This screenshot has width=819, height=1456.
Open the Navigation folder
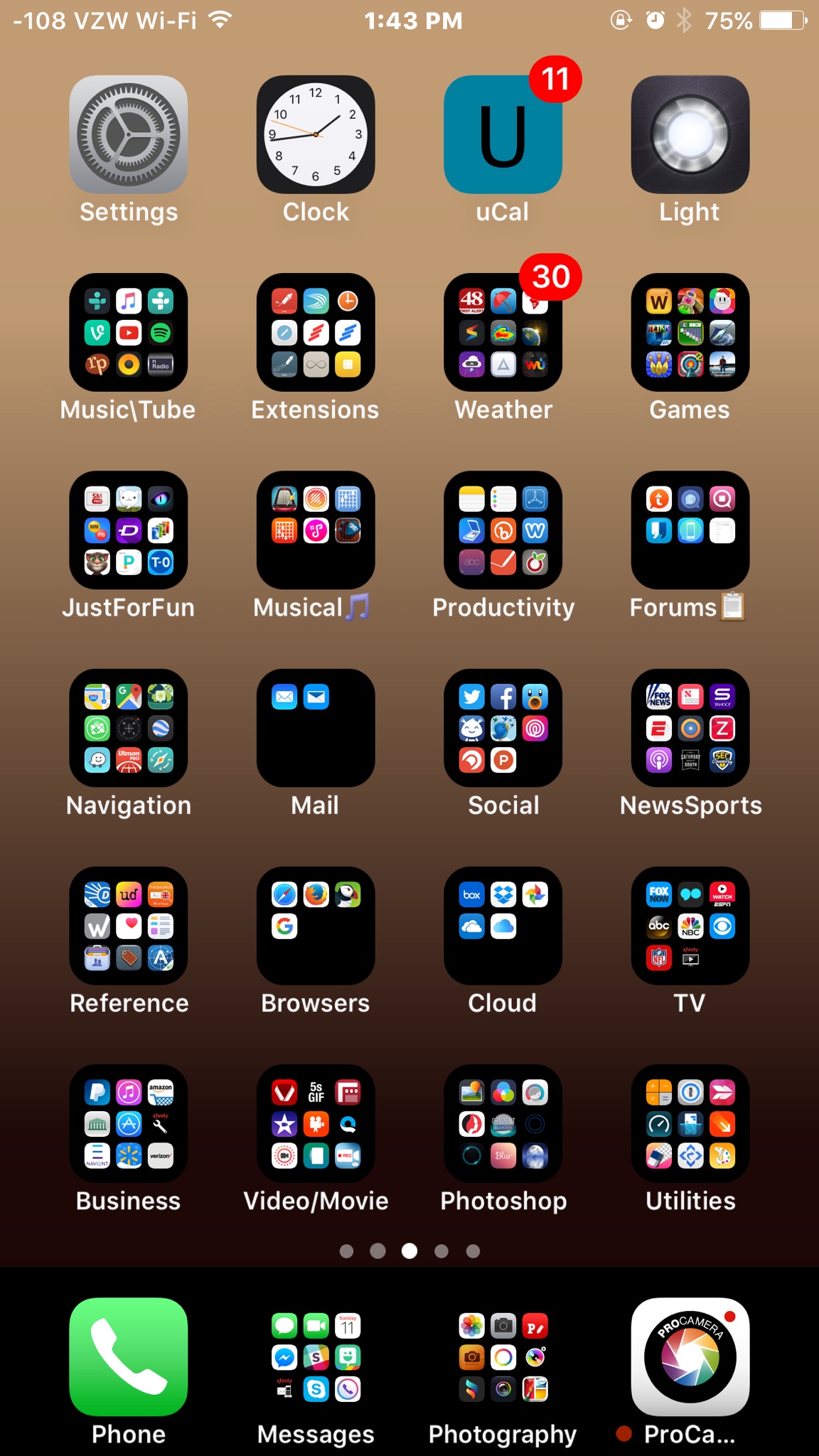coord(129,728)
